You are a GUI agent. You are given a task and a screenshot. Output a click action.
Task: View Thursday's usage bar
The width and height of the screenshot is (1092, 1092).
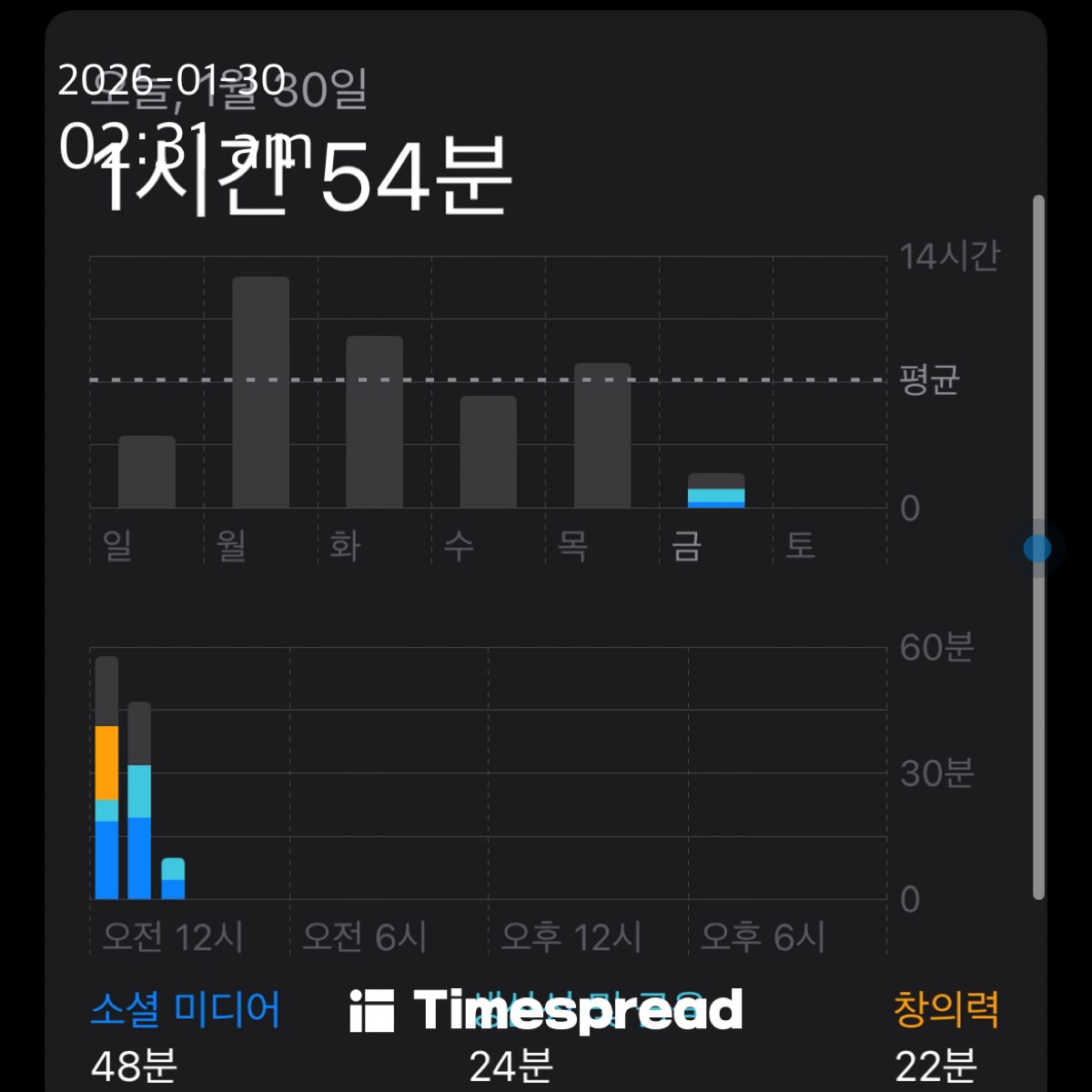click(x=602, y=435)
